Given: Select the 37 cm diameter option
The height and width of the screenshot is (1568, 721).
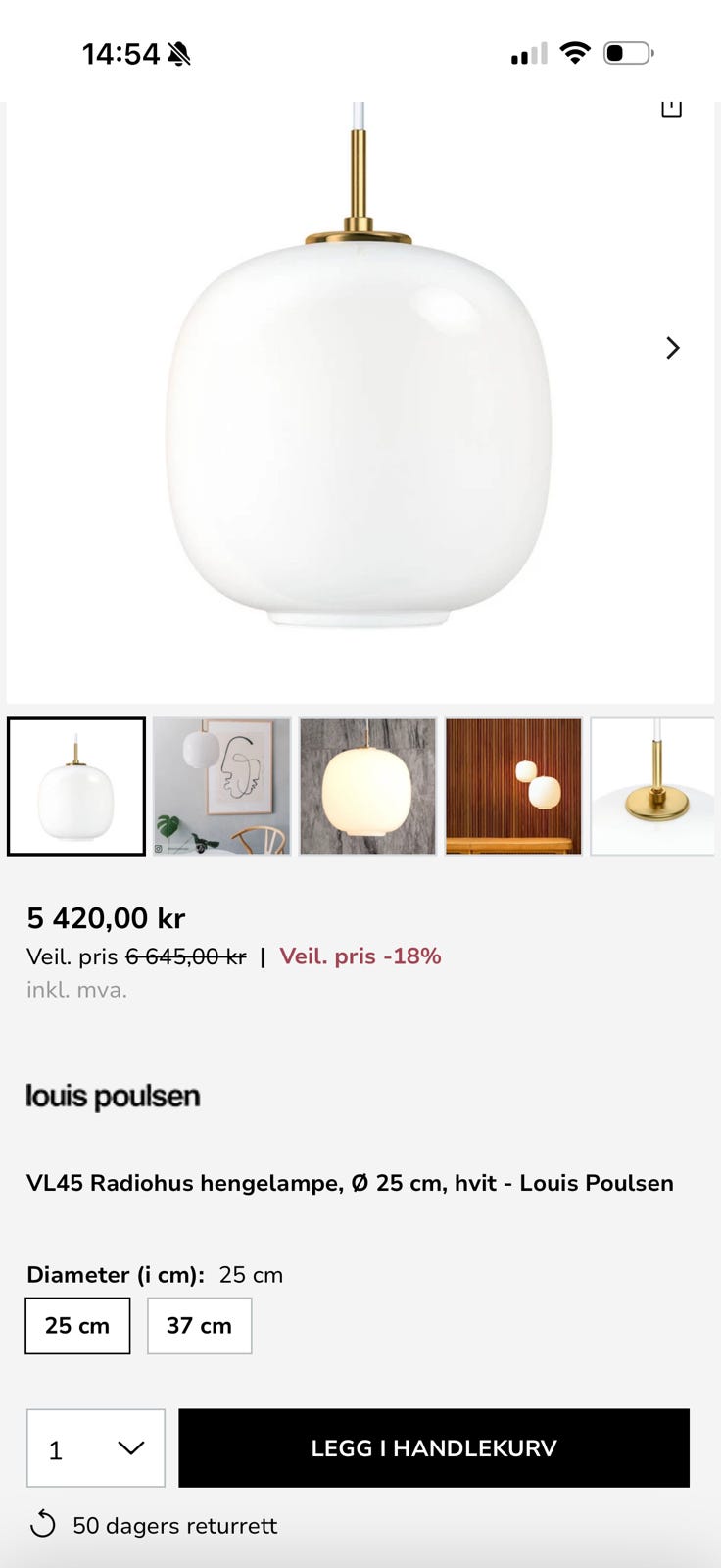Looking at the screenshot, I should tap(199, 1325).
